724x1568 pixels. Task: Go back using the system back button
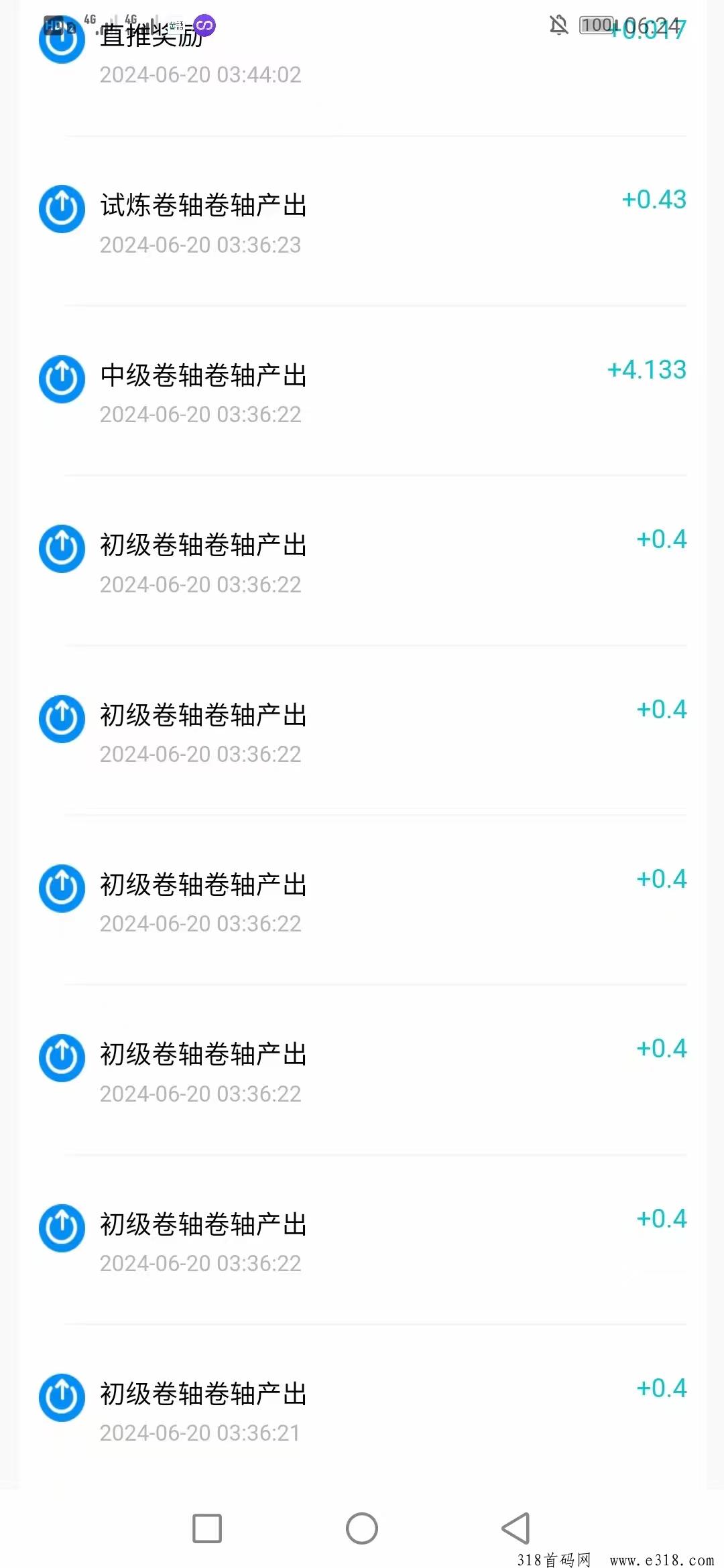(x=516, y=1528)
